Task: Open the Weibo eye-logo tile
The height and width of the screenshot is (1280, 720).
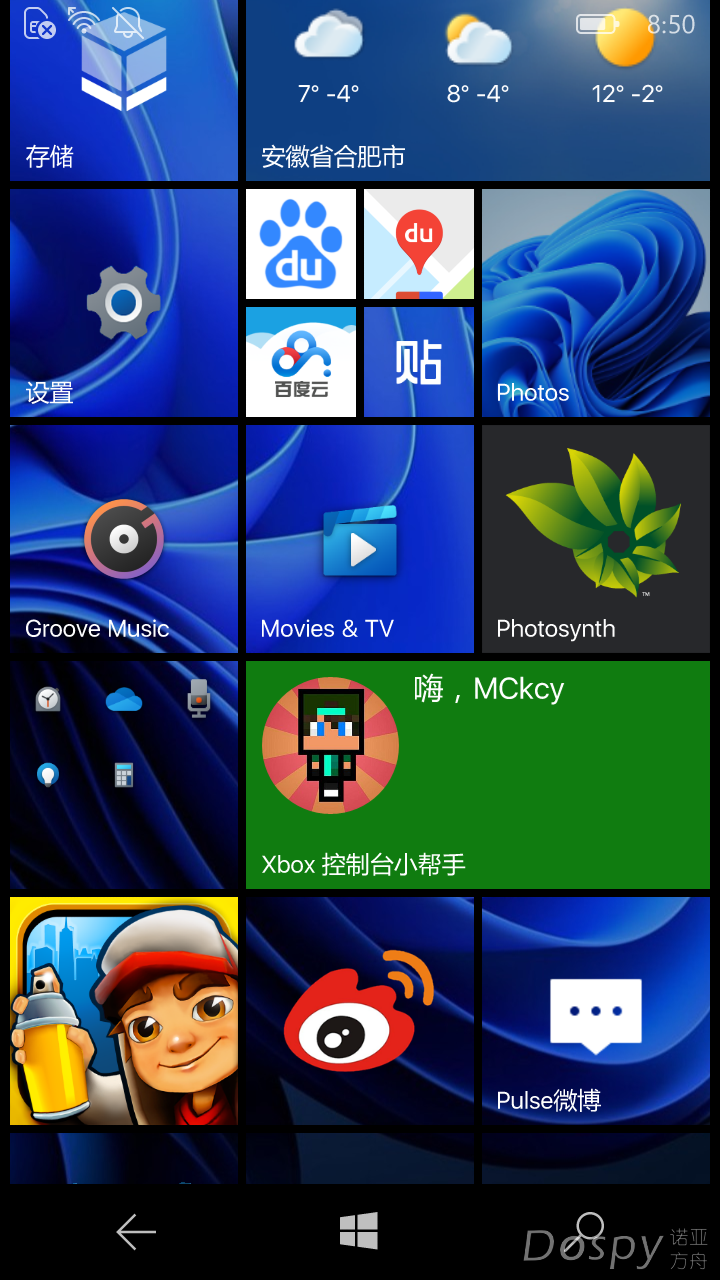Action: pos(360,1011)
